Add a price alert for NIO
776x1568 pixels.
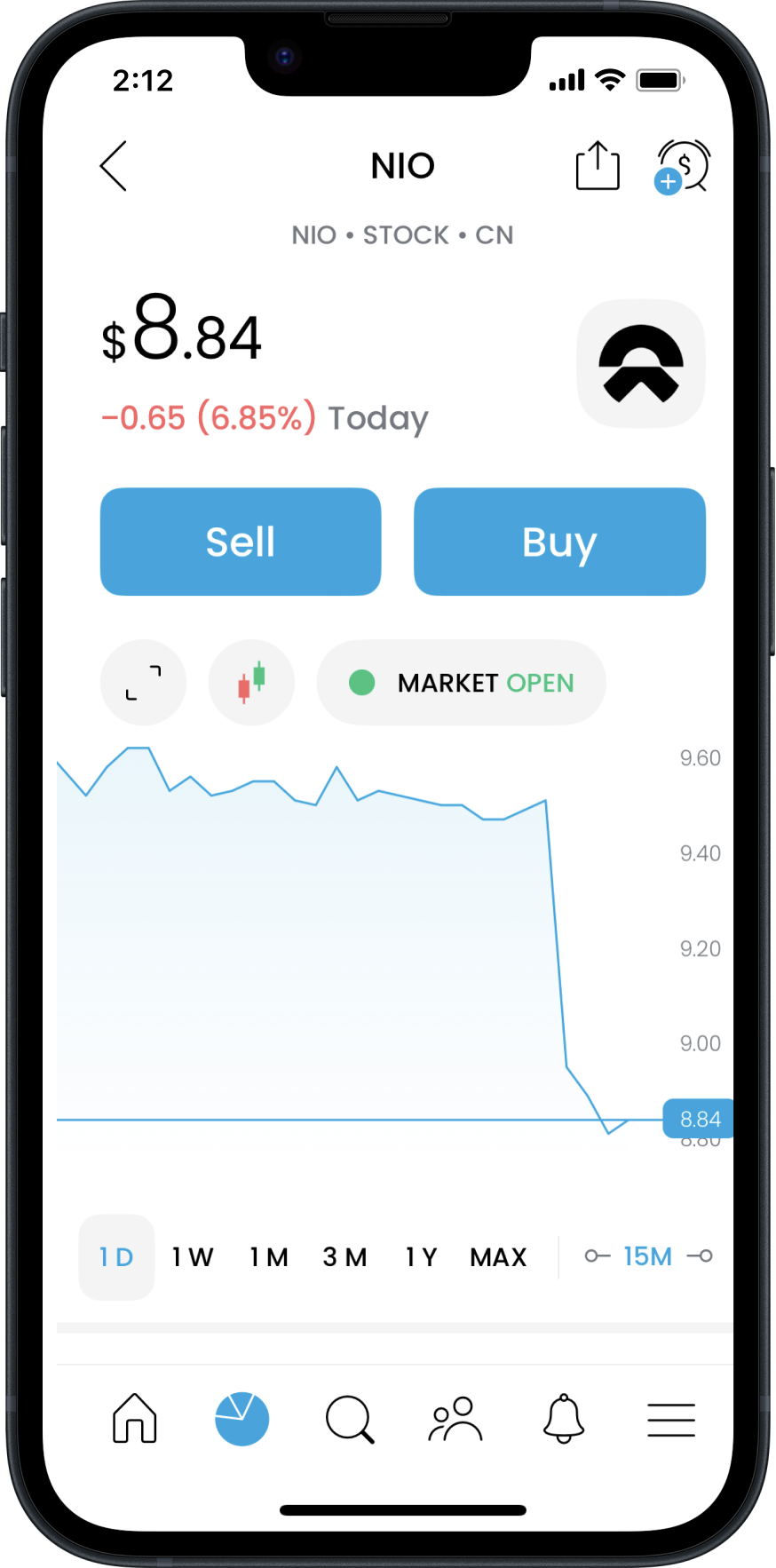[x=682, y=166]
